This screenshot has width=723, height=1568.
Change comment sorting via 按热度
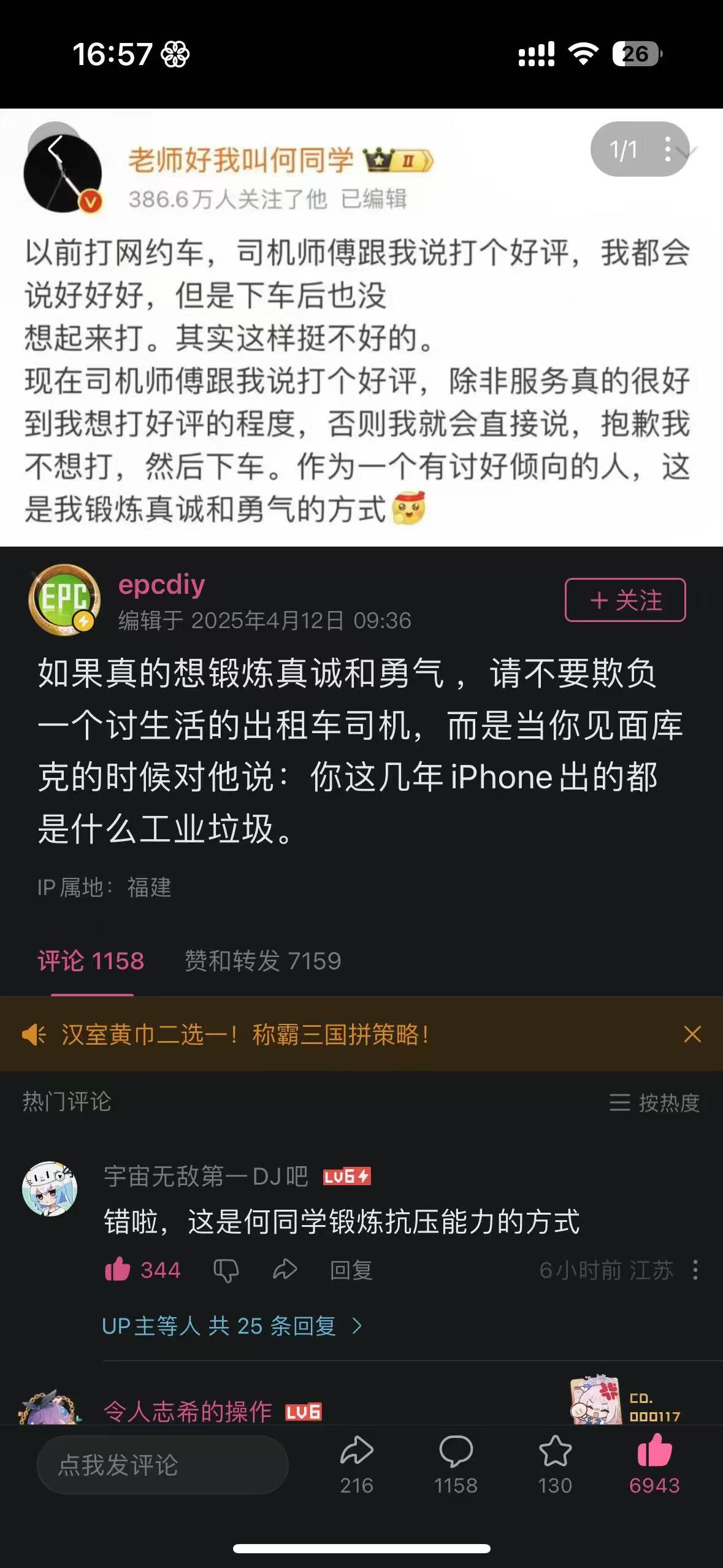pos(654,1102)
